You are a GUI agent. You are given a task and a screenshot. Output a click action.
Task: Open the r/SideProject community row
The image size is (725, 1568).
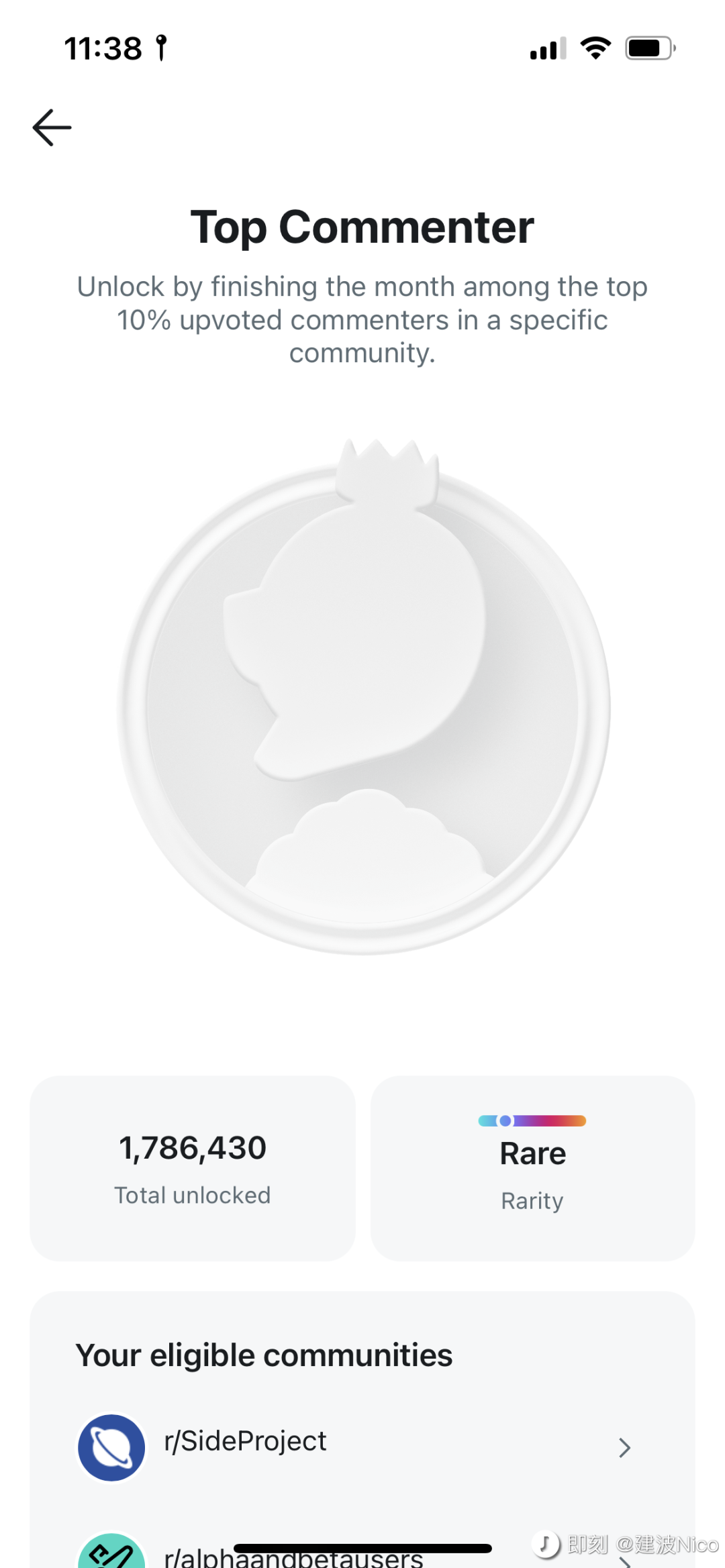[x=356, y=1447]
